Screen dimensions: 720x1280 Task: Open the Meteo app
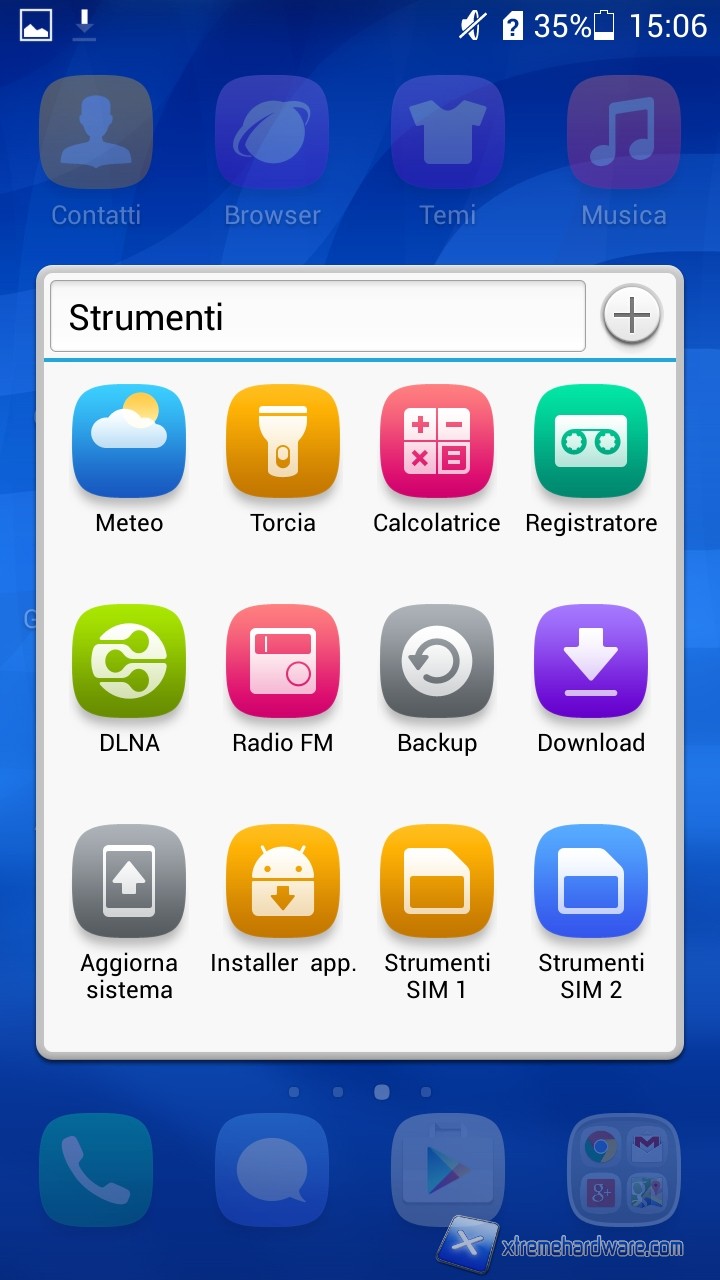[129, 442]
